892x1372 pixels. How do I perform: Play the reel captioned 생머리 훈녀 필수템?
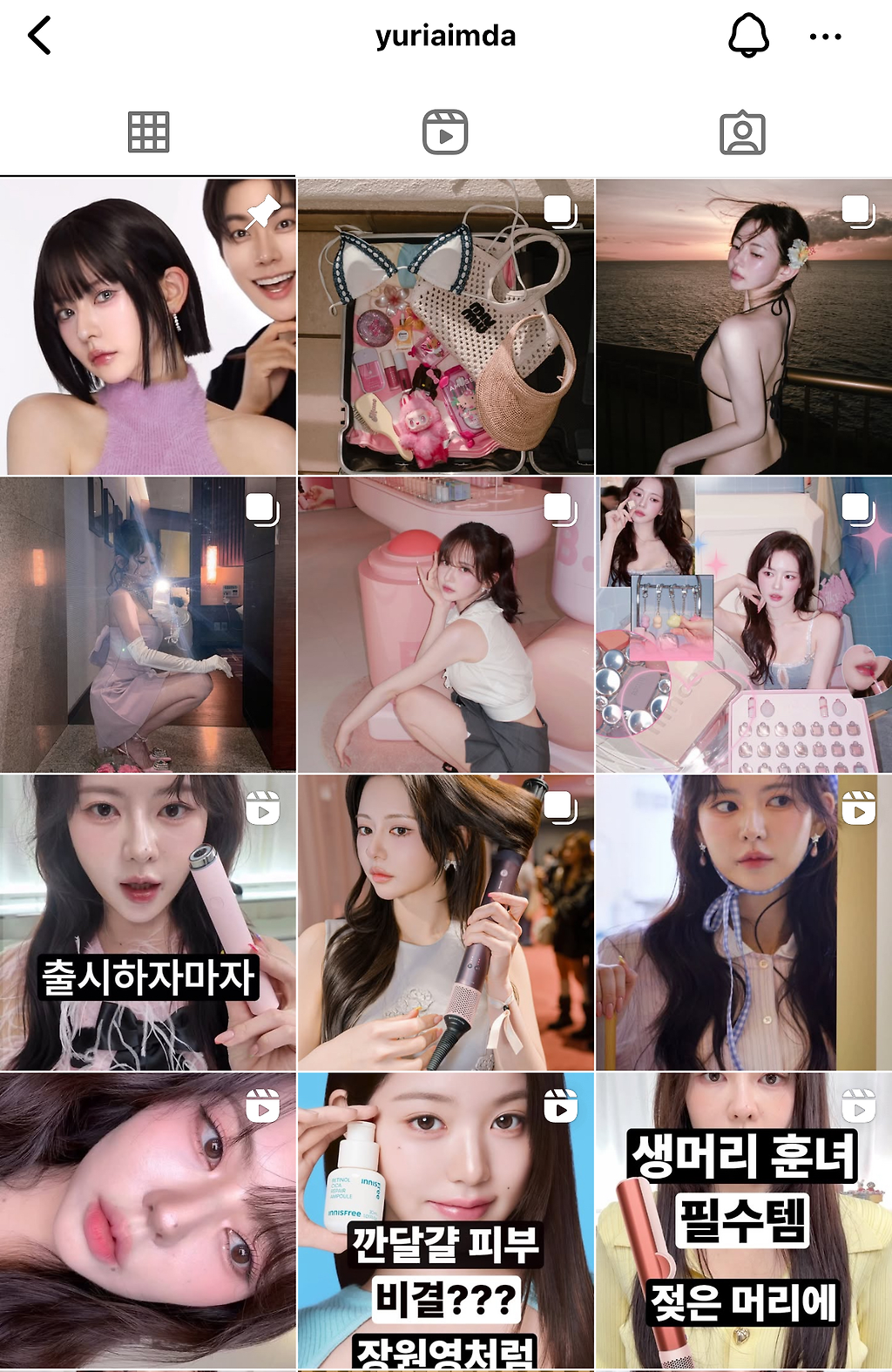click(743, 1220)
